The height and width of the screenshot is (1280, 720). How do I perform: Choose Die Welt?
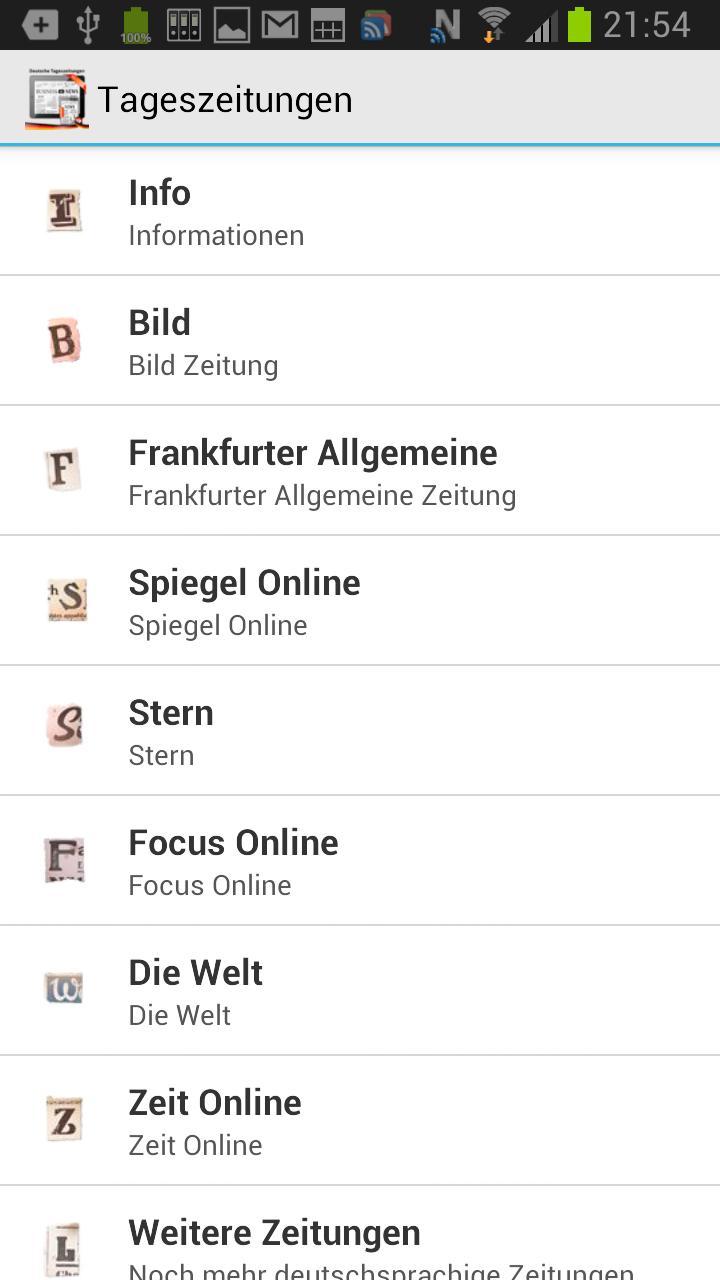[x=360, y=992]
